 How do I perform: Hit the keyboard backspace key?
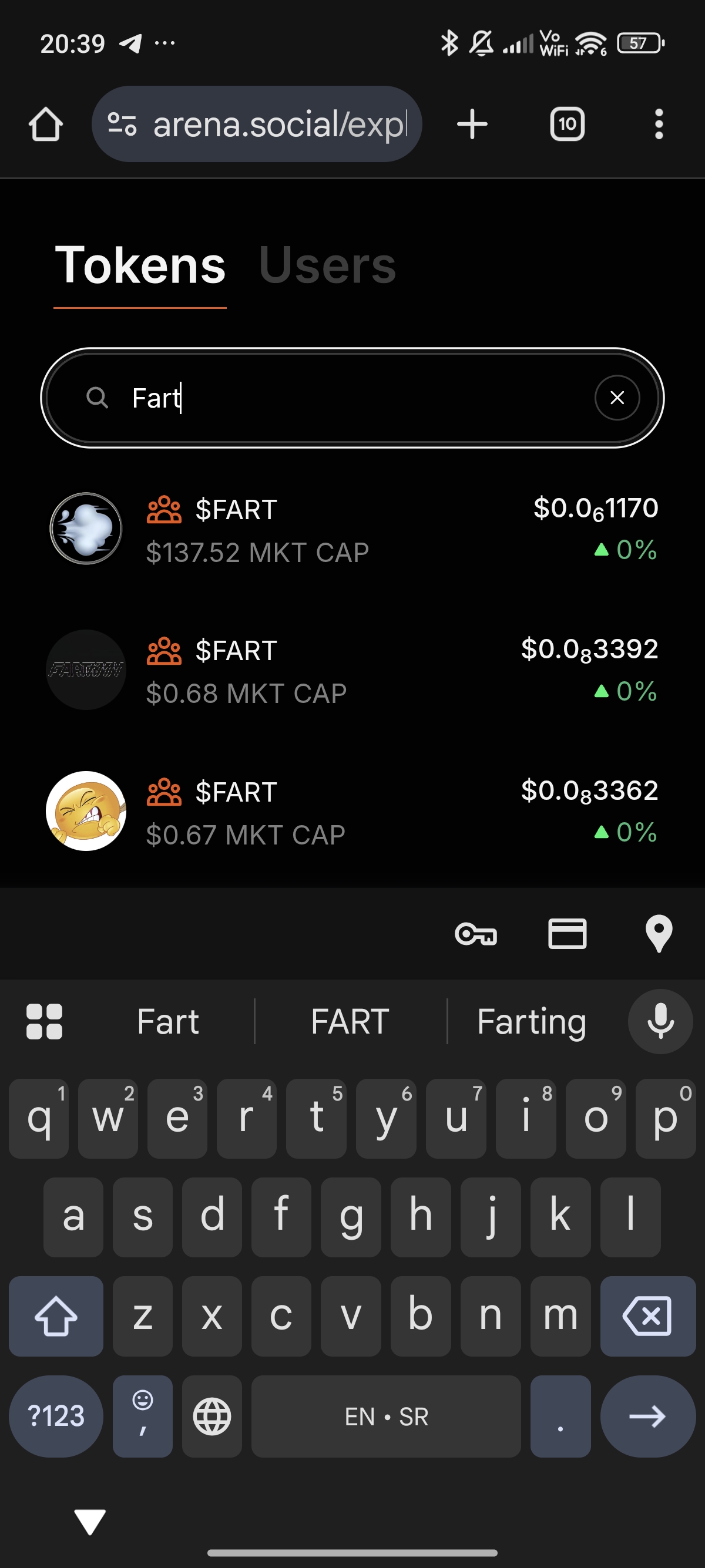[x=647, y=1316]
